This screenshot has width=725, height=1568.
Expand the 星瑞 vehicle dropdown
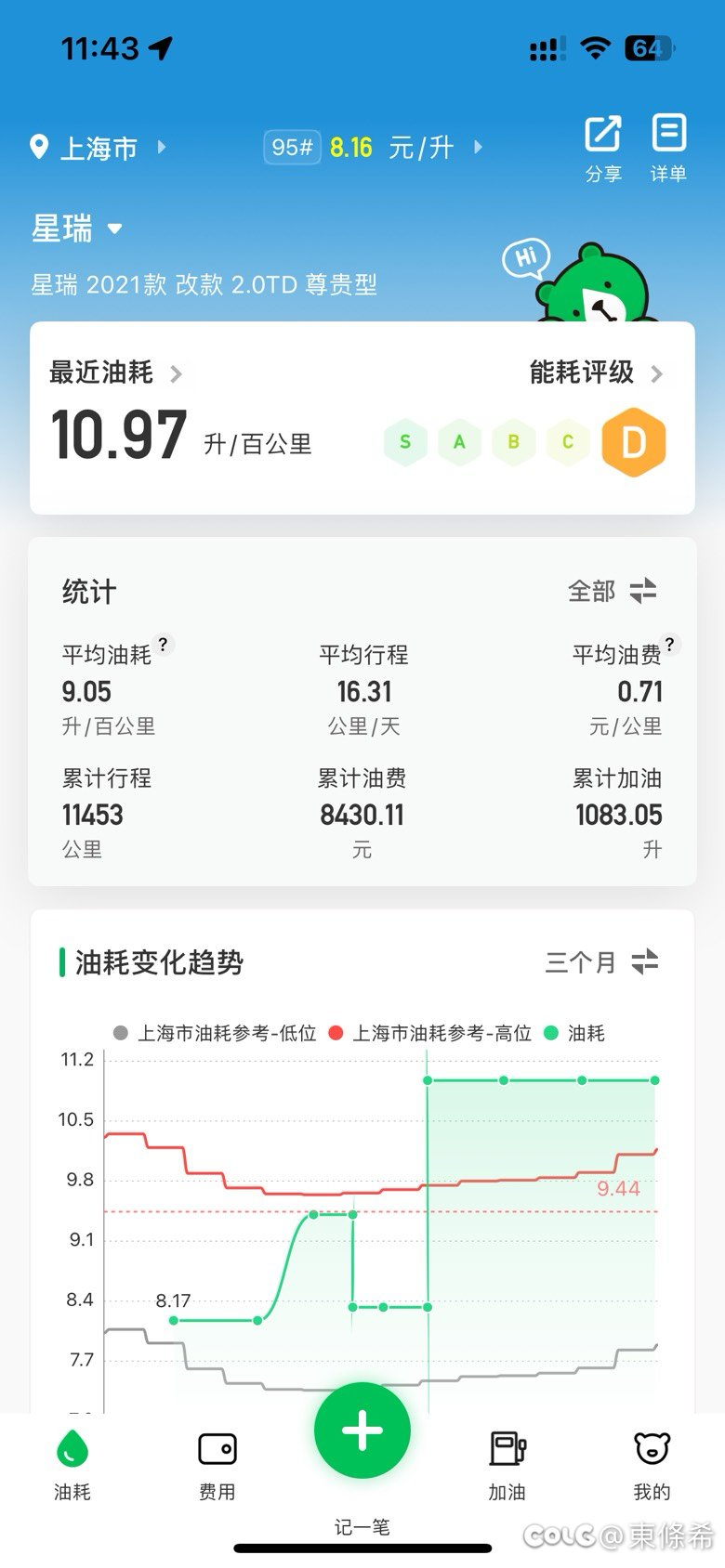[78, 229]
